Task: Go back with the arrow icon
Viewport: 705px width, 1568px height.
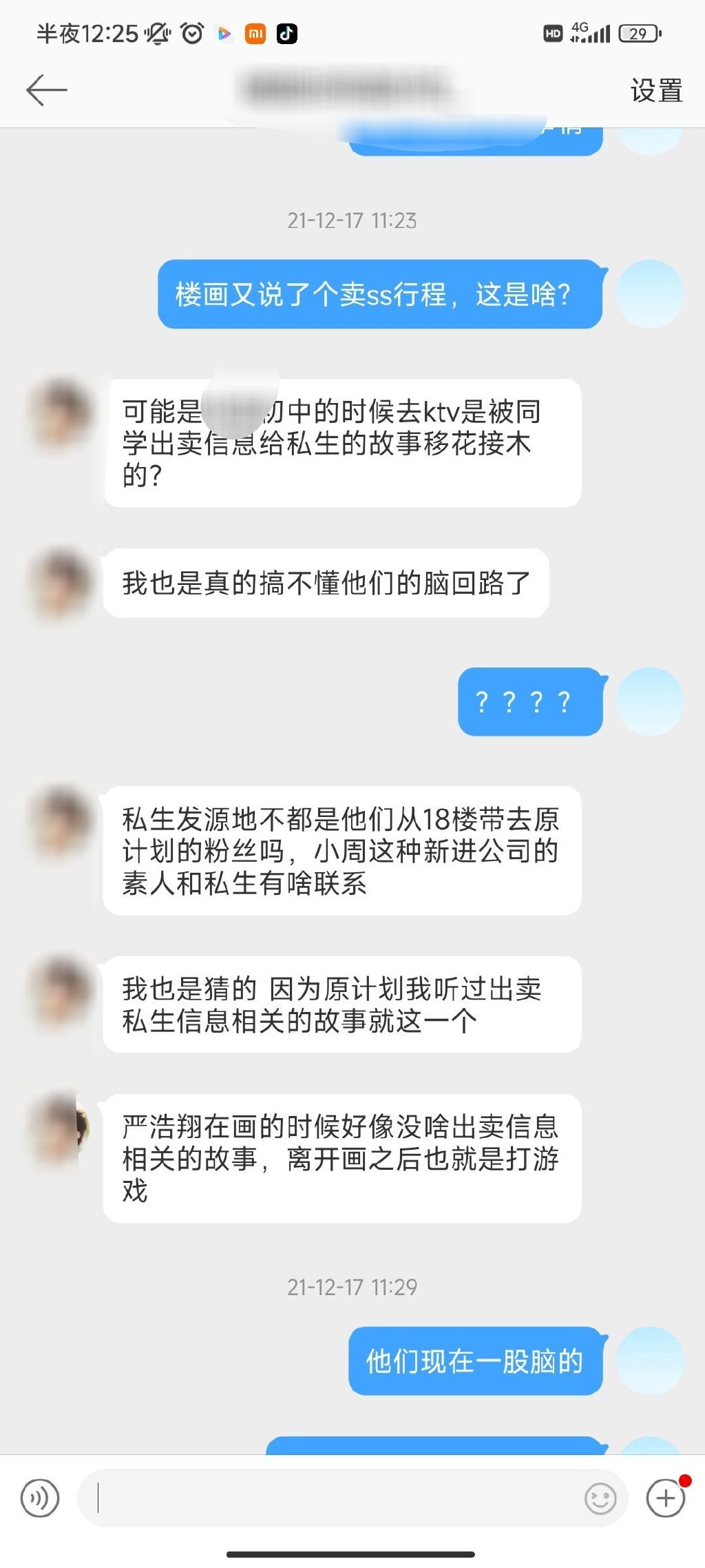Action: tap(46, 90)
